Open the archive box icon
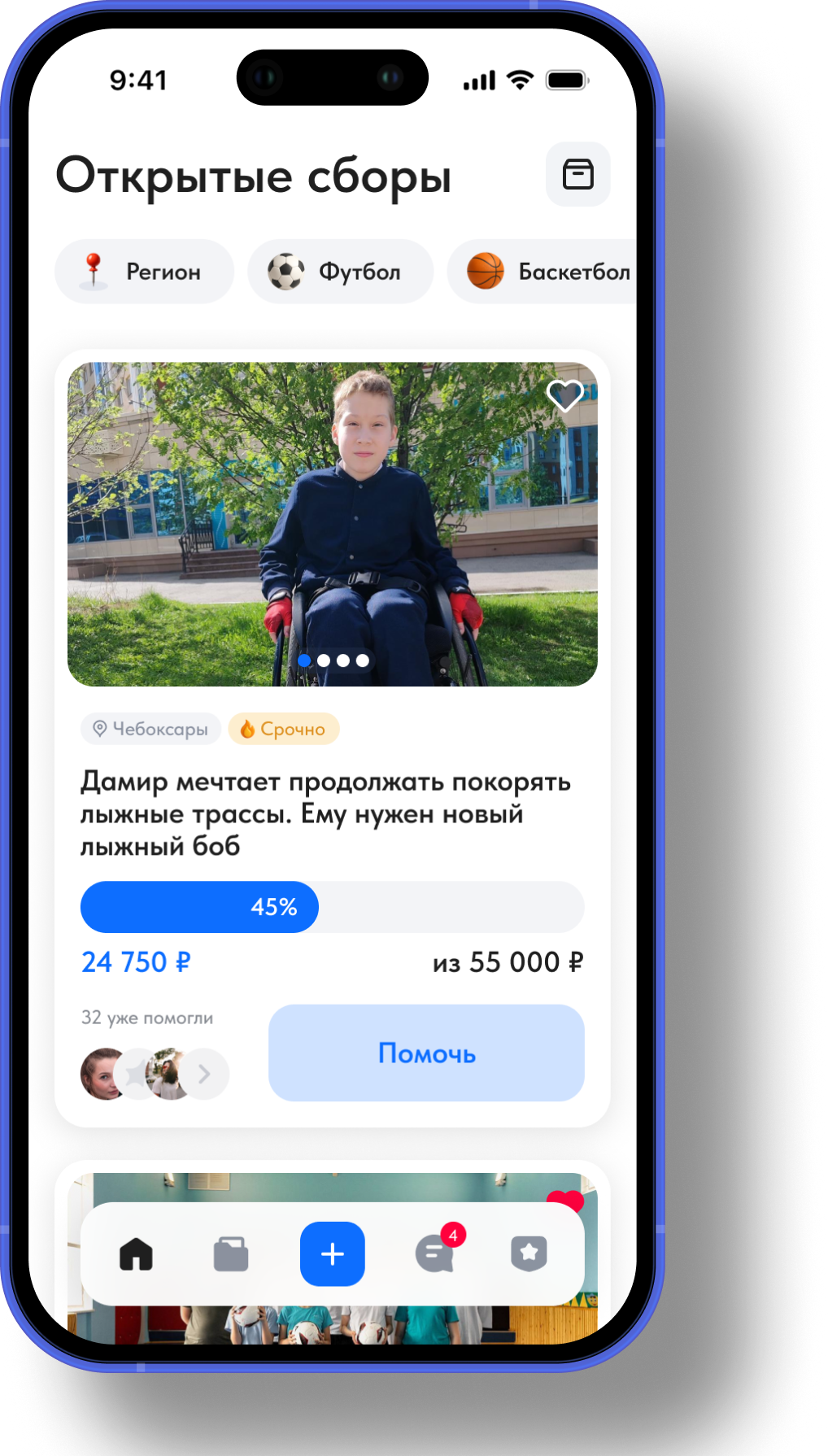The width and height of the screenshot is (828, 1456). (x=577, y=174)
